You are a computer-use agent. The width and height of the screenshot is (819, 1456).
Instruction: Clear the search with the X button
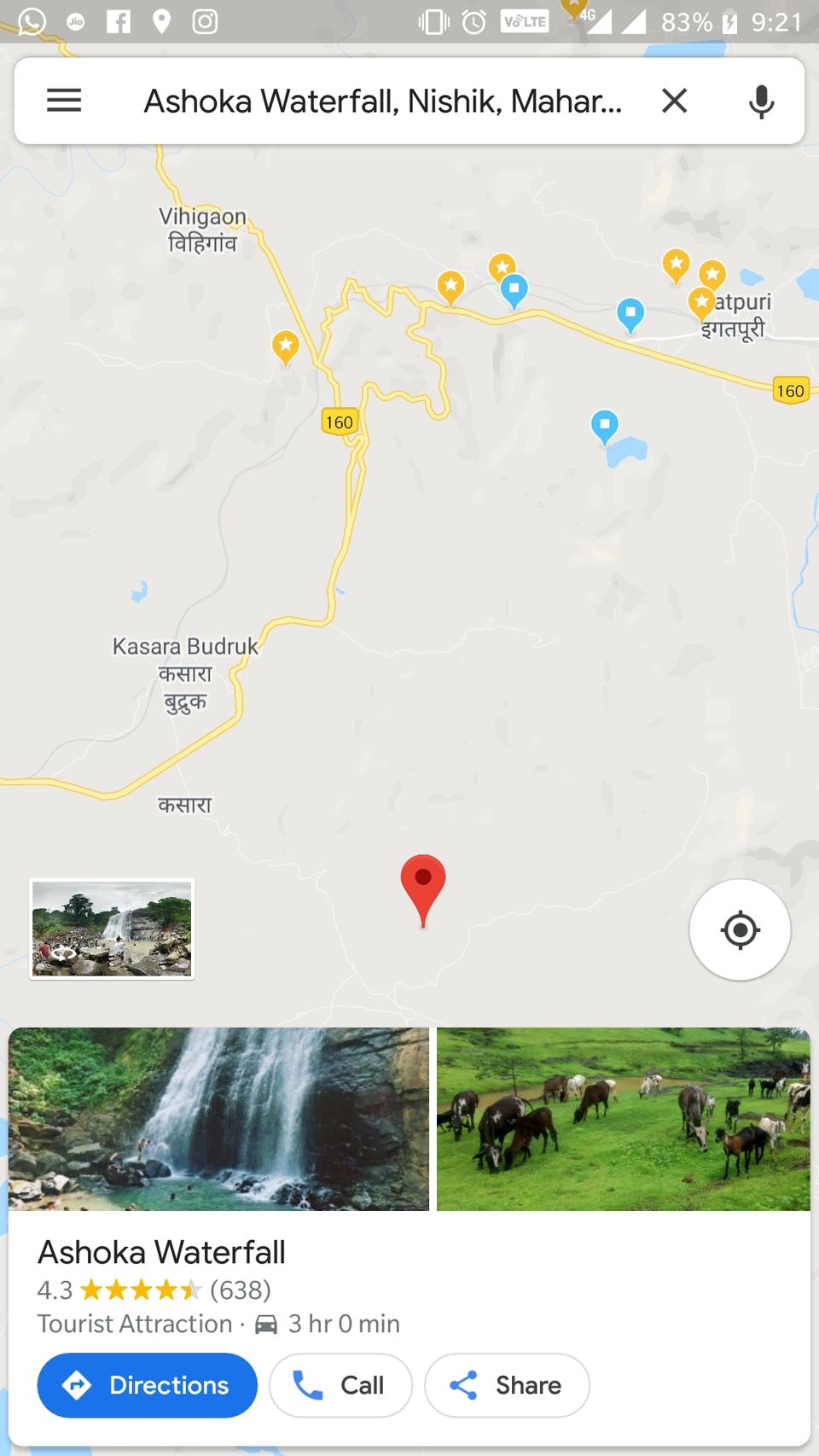click(x=674, y=101)
